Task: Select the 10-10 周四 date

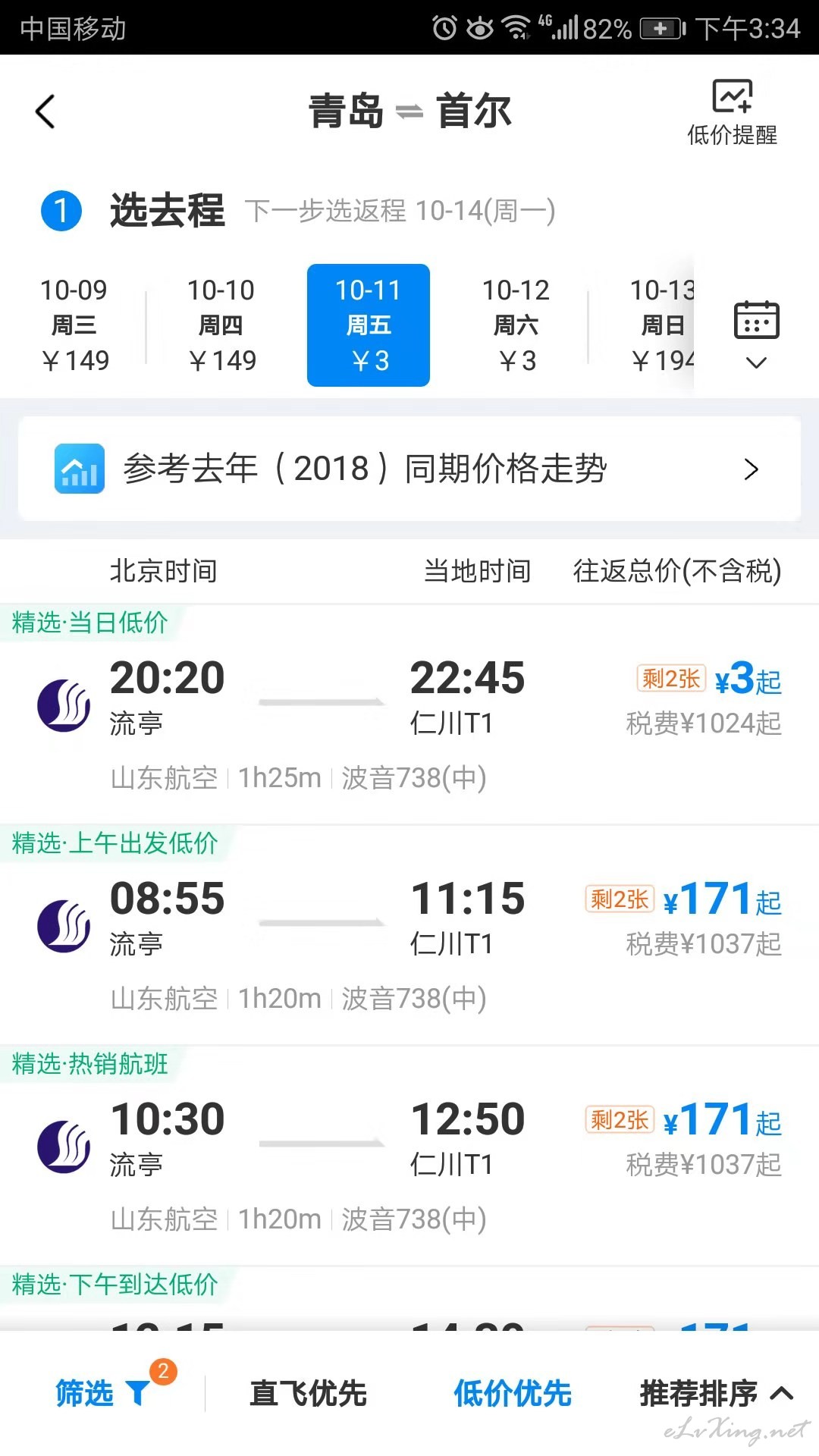Action: pyautogui.click(x=221, y=325)
